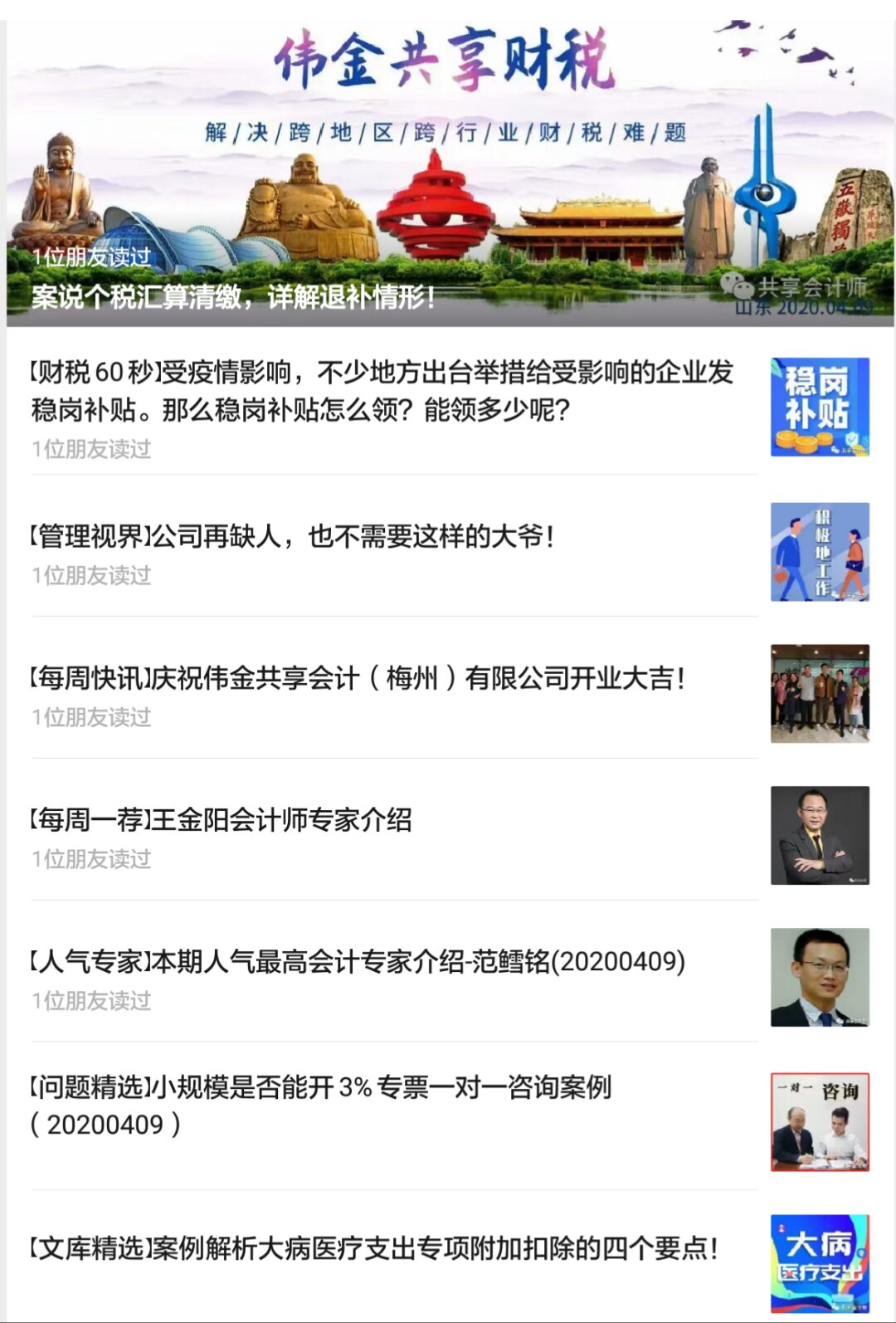The height and width of the screenshot is (1323, 896).
Task: Click 1位朋友读过 under the first article
Action: 91,448
